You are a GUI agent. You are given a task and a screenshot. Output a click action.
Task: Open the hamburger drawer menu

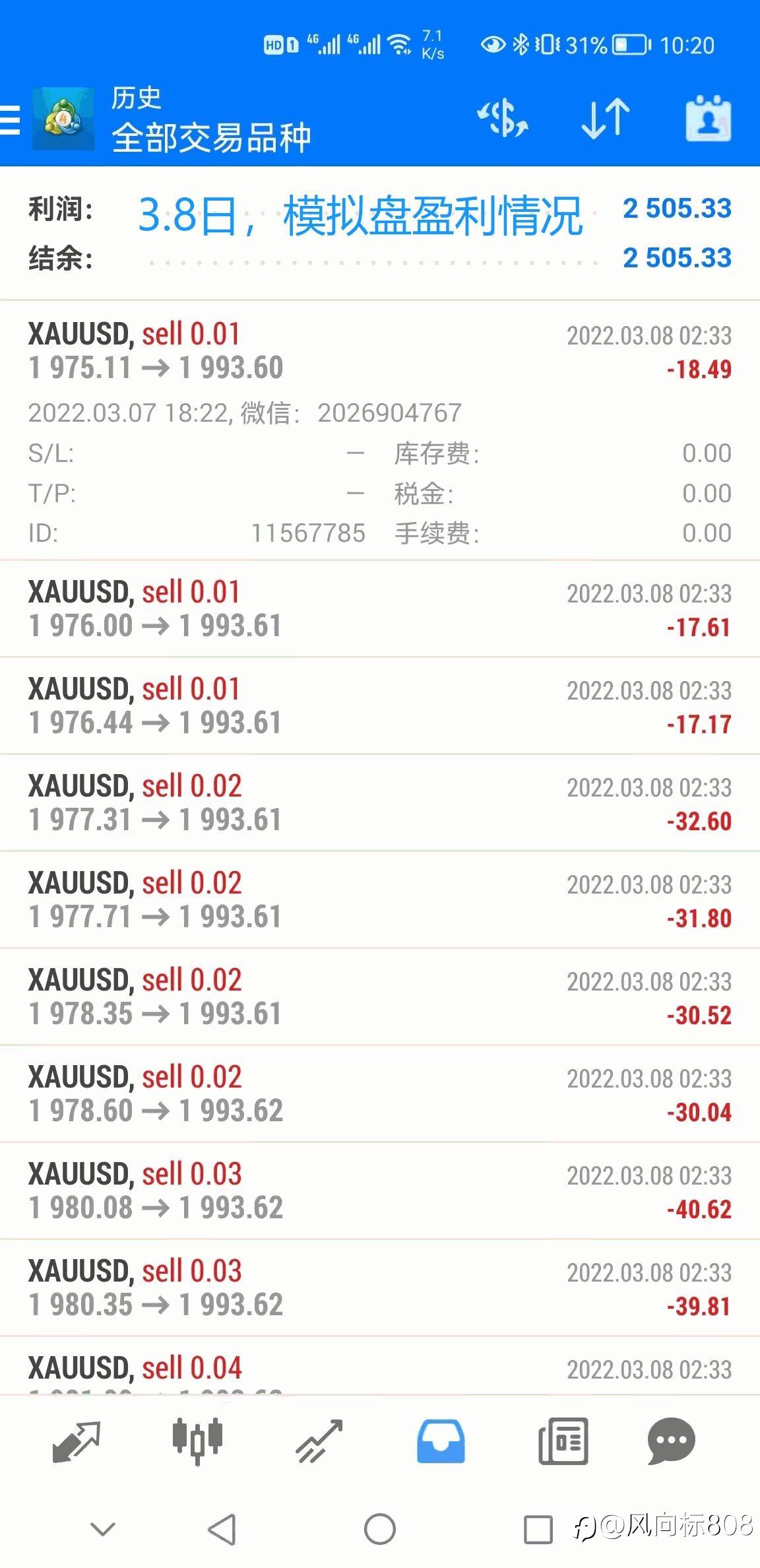[x=10, y=120]
